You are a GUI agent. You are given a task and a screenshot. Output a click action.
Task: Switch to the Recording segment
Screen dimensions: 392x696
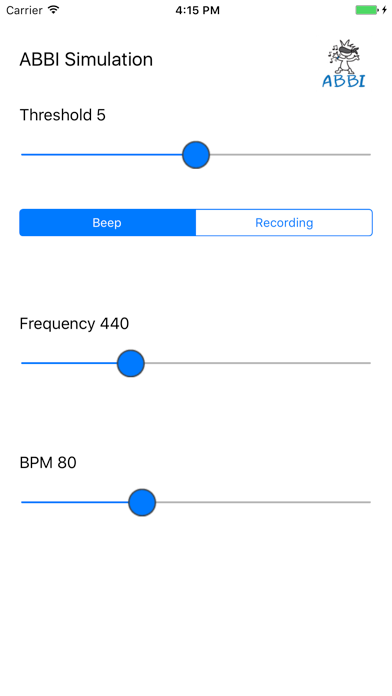click(x=284, y=222)
